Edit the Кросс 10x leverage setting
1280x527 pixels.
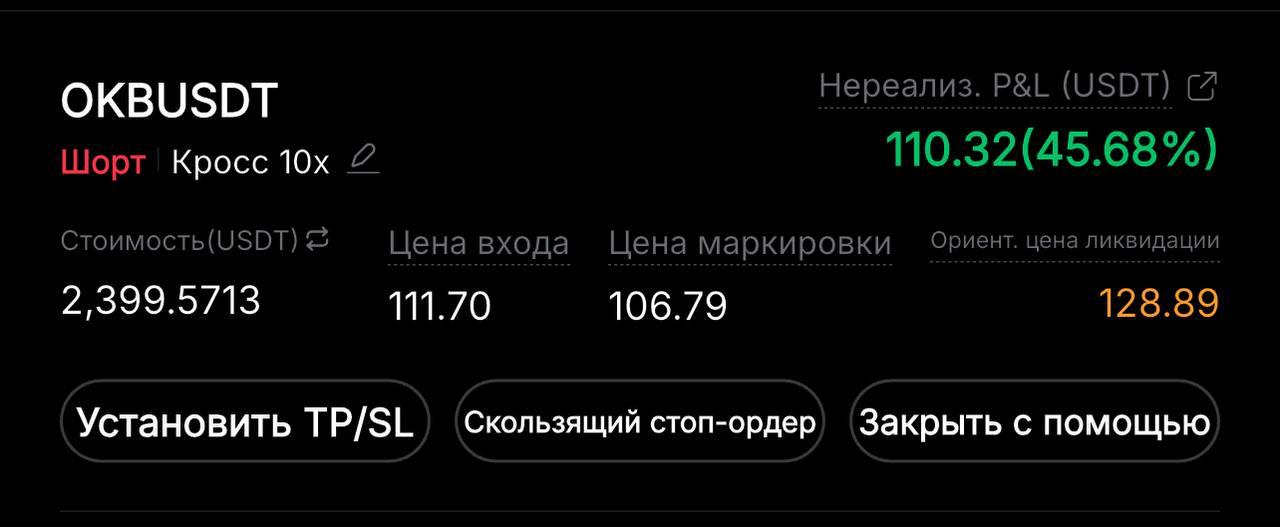(x=363, y=160)
